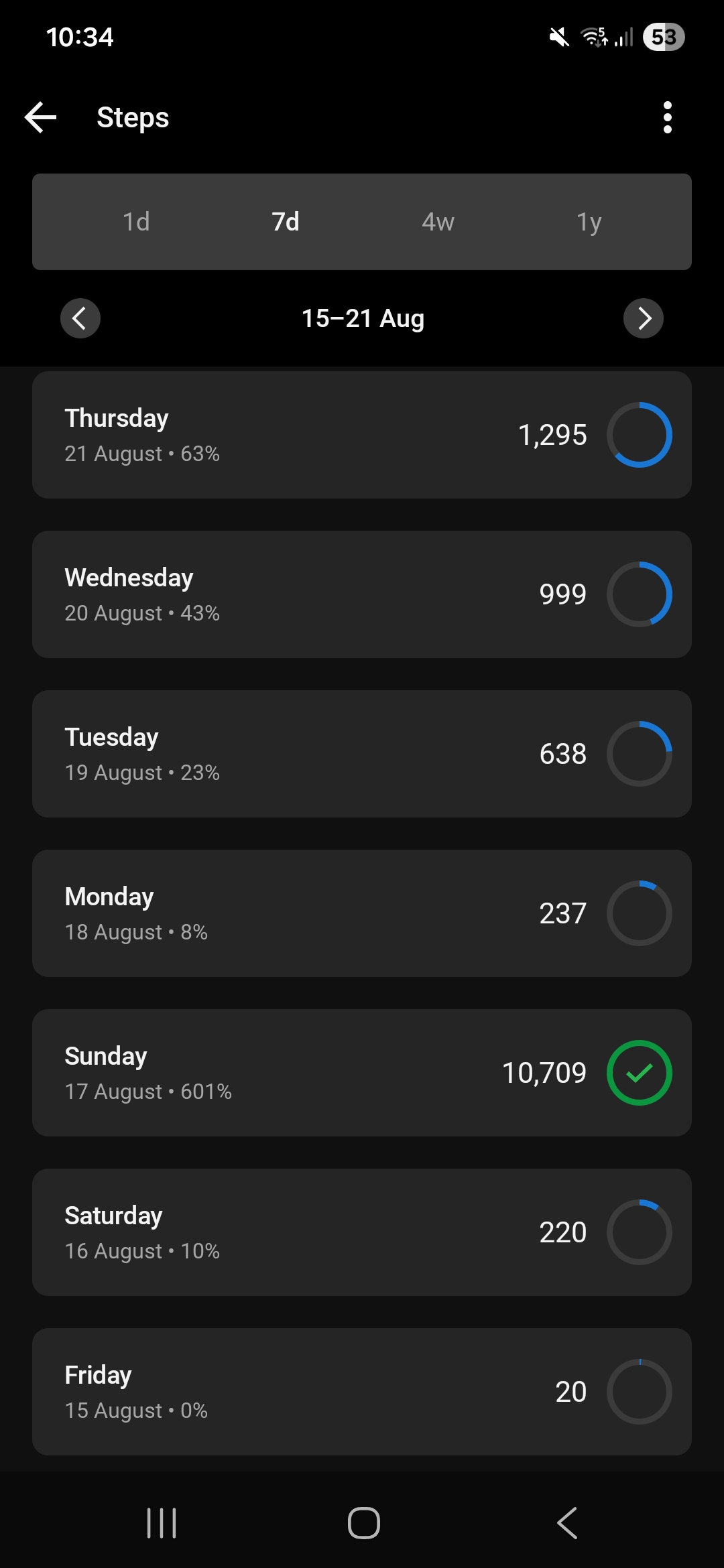Switch to the 4w view
Screen dimensions: 724x1568
tap(438, 222)
